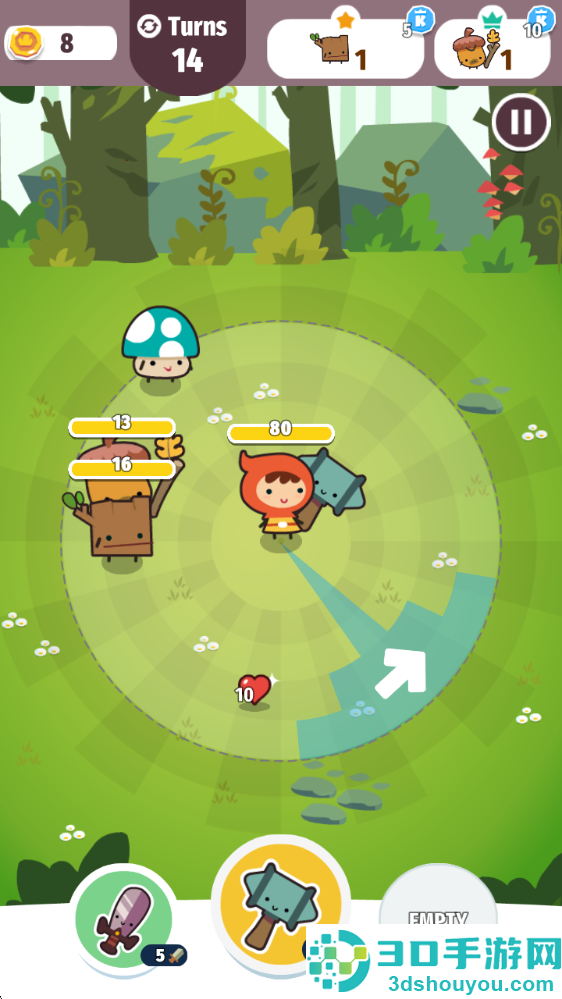
Task: Confirm the move direction arrow
Action: [401, 674]
